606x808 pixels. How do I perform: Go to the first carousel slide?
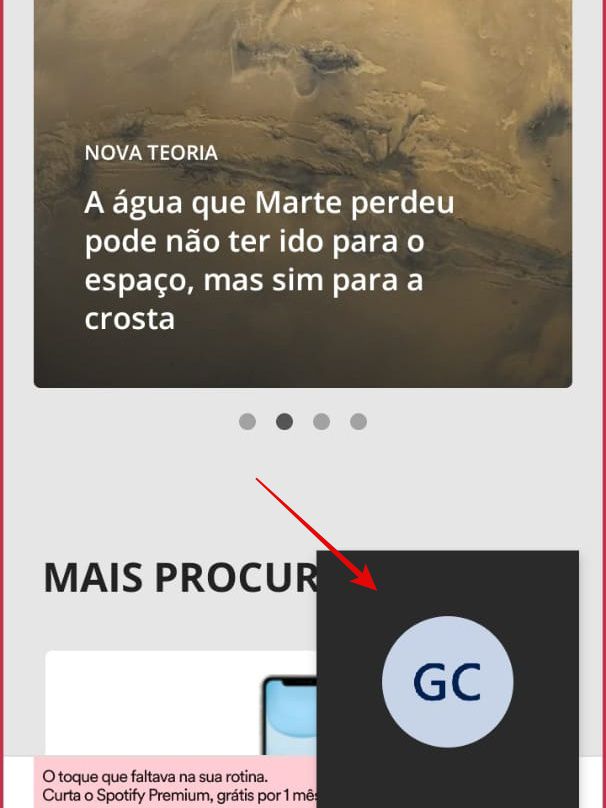pyautogui.click(x=247, y=421)
